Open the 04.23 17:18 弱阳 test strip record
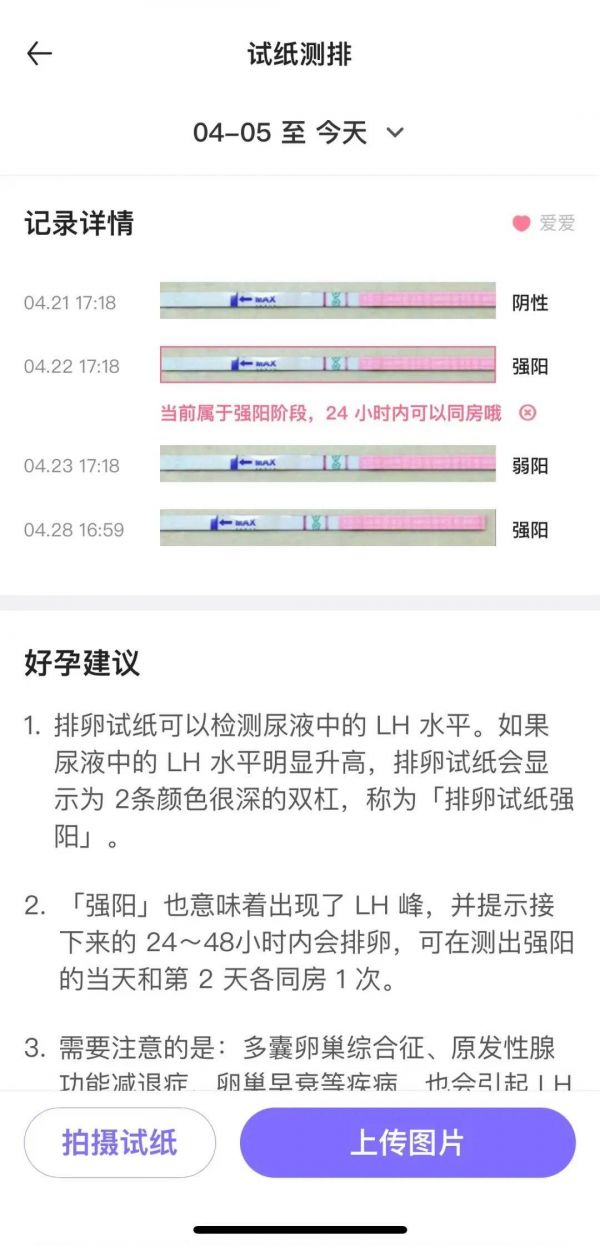Viewport: 600px width, 1246px height. pos(327,464)
